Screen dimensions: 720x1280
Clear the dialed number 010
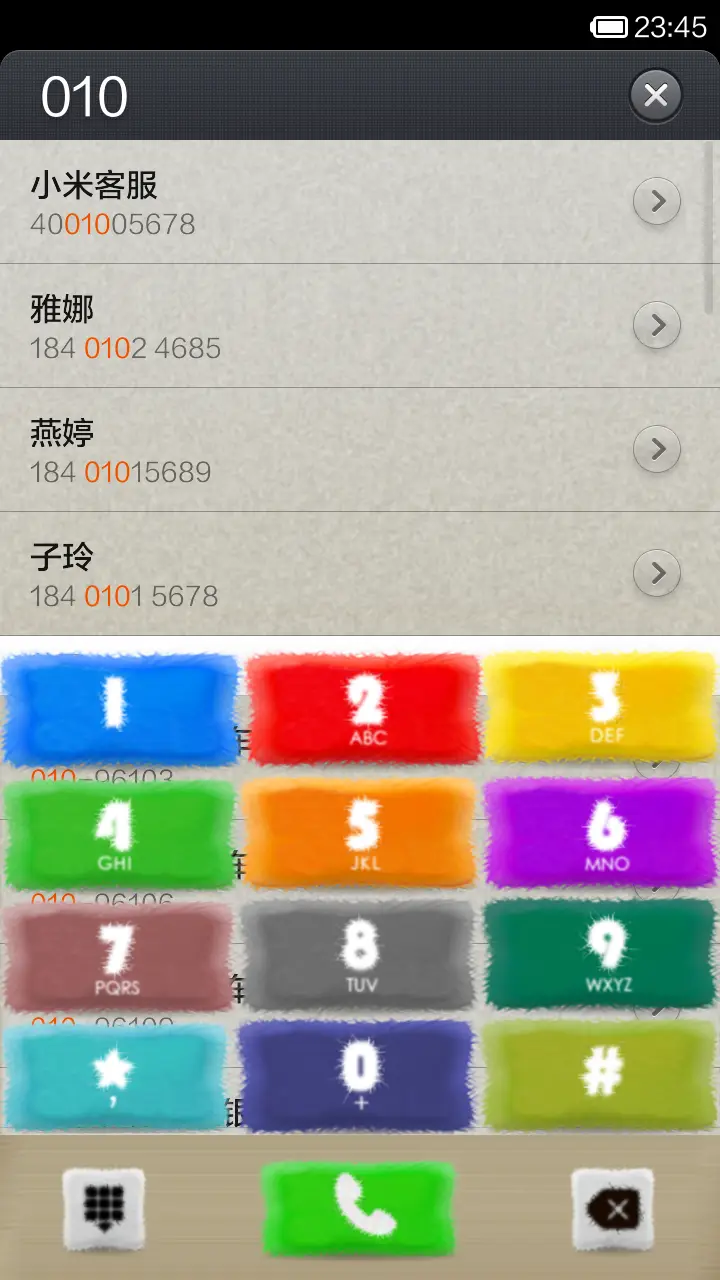coord(656,94)
